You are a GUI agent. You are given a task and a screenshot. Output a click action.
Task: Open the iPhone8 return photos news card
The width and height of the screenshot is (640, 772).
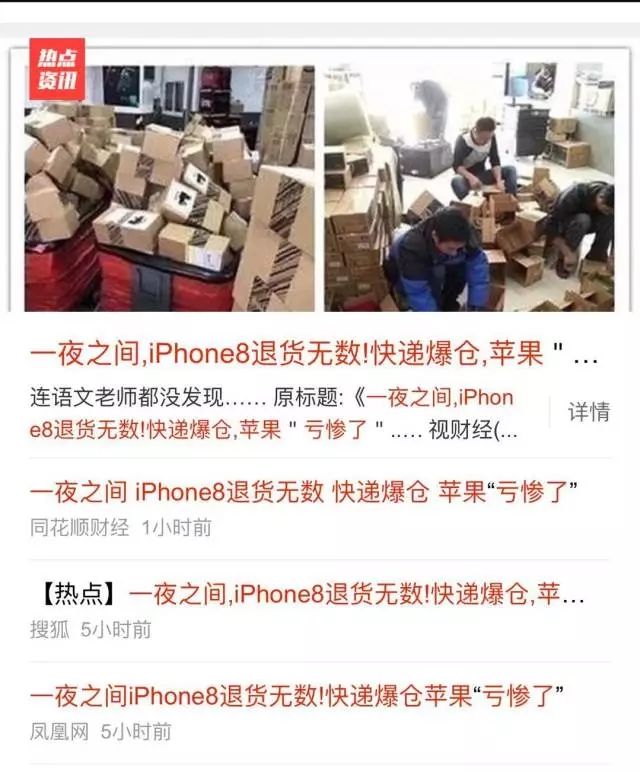(320, 185)
